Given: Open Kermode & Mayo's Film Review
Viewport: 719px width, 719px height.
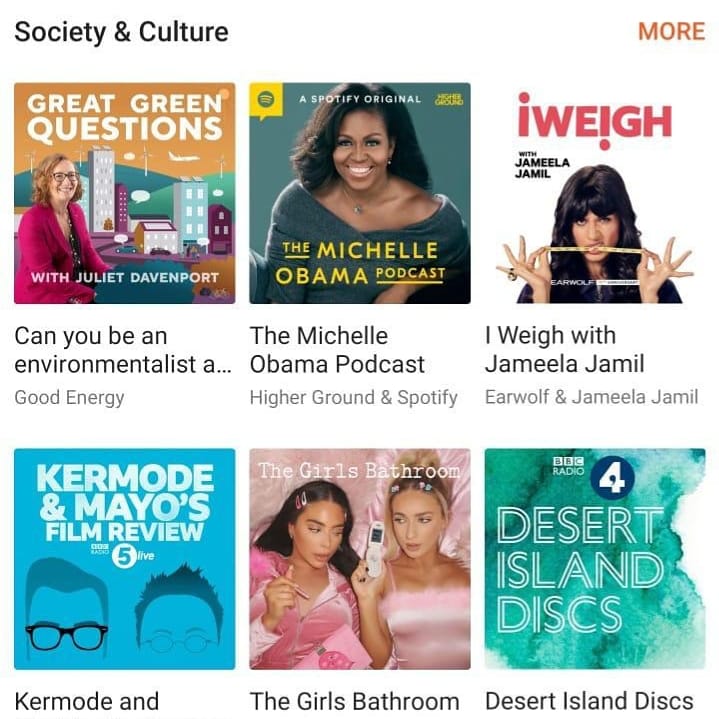Looking at the screenshot, I should pos(125,559).
